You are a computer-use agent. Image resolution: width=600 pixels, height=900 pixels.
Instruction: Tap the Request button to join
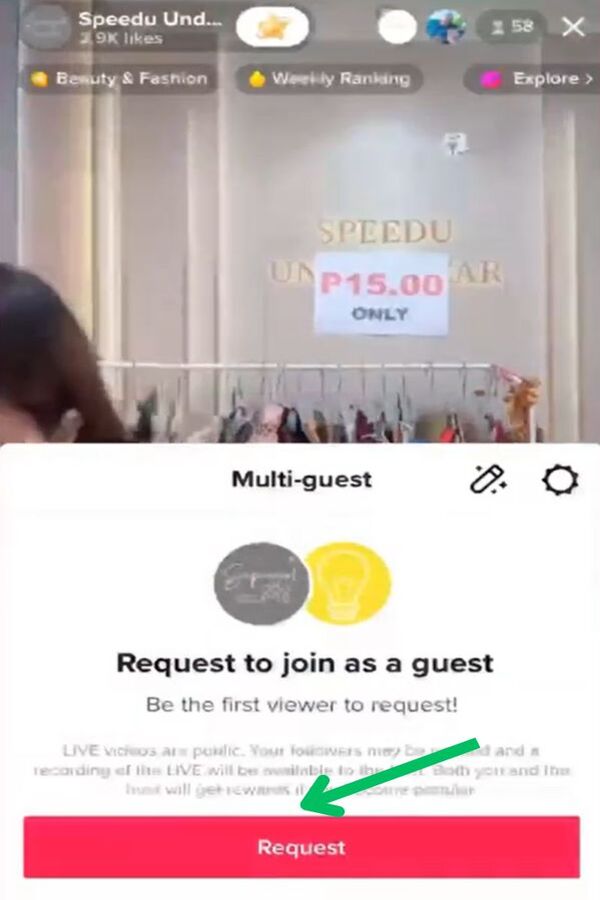click(x=301, y=847)
